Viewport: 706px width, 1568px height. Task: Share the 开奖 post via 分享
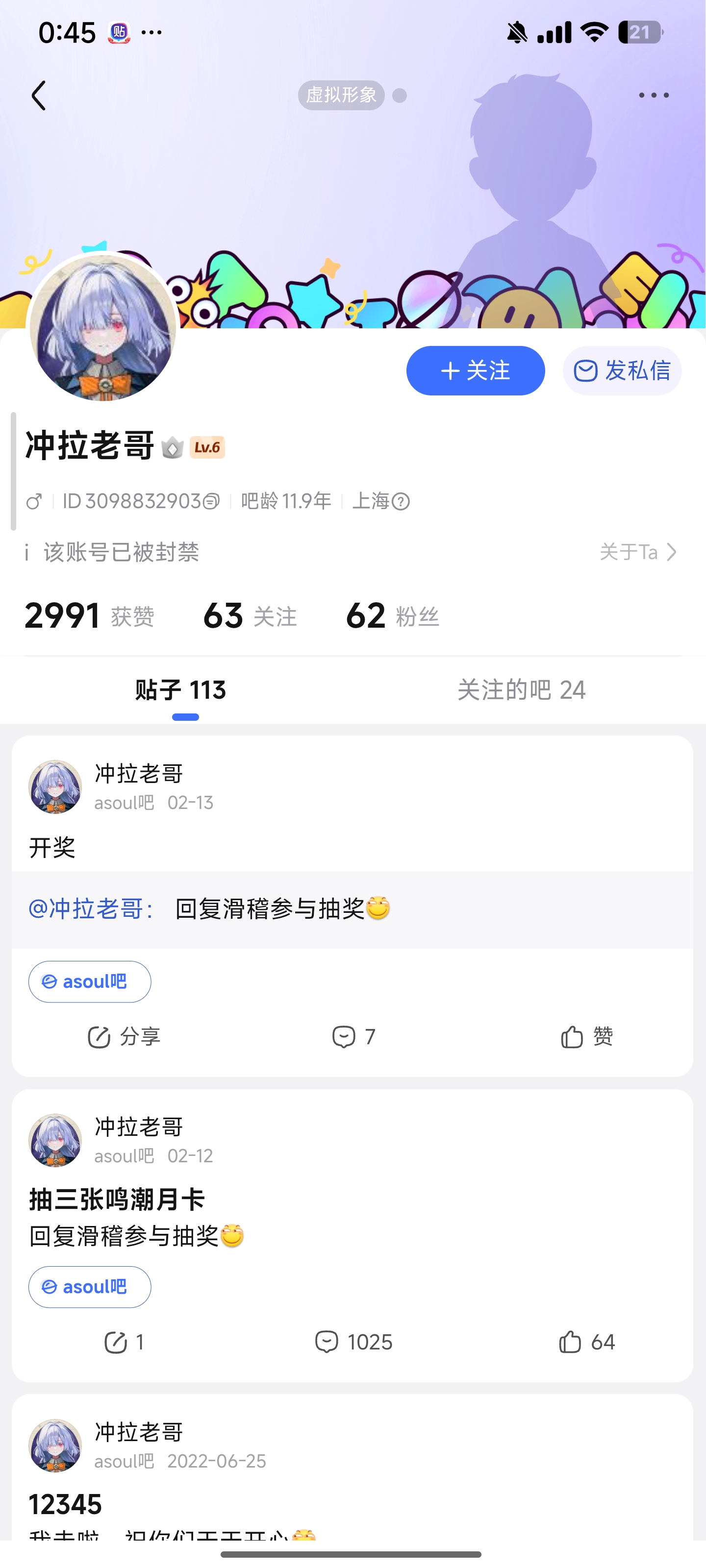pyautogui.click(x=124, y=1036)
